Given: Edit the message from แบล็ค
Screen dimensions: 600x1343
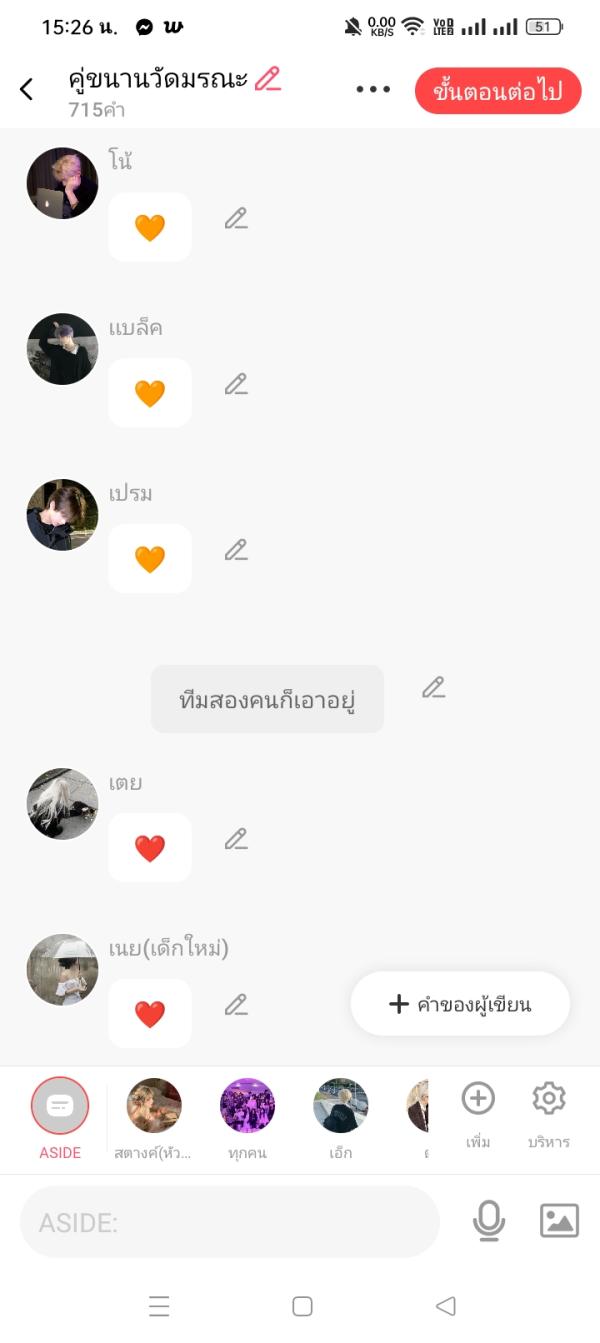Looking at the screenshot, I should tap(236, 384).
